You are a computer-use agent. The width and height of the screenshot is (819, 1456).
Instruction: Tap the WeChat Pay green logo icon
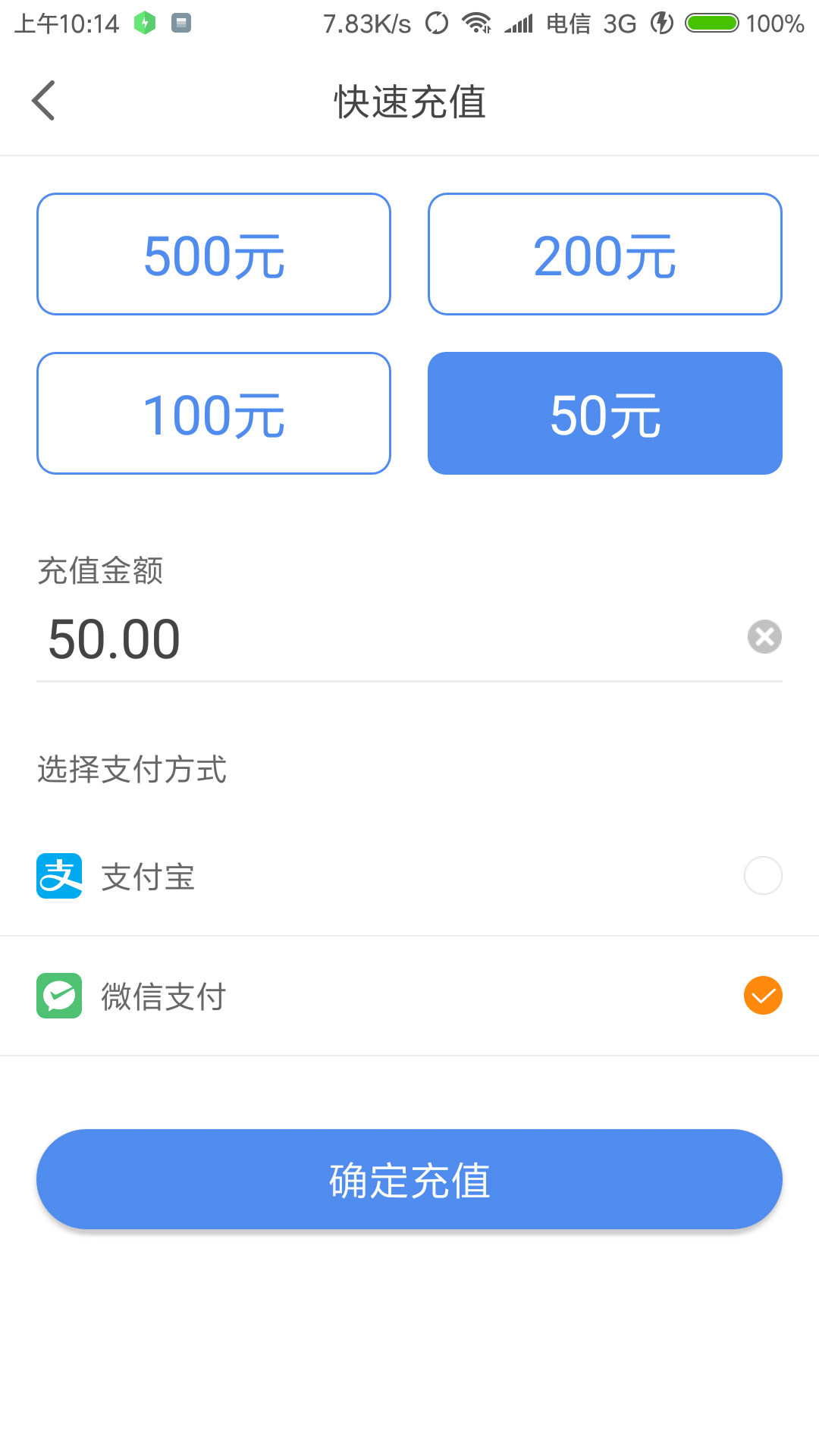pos(58,996)
